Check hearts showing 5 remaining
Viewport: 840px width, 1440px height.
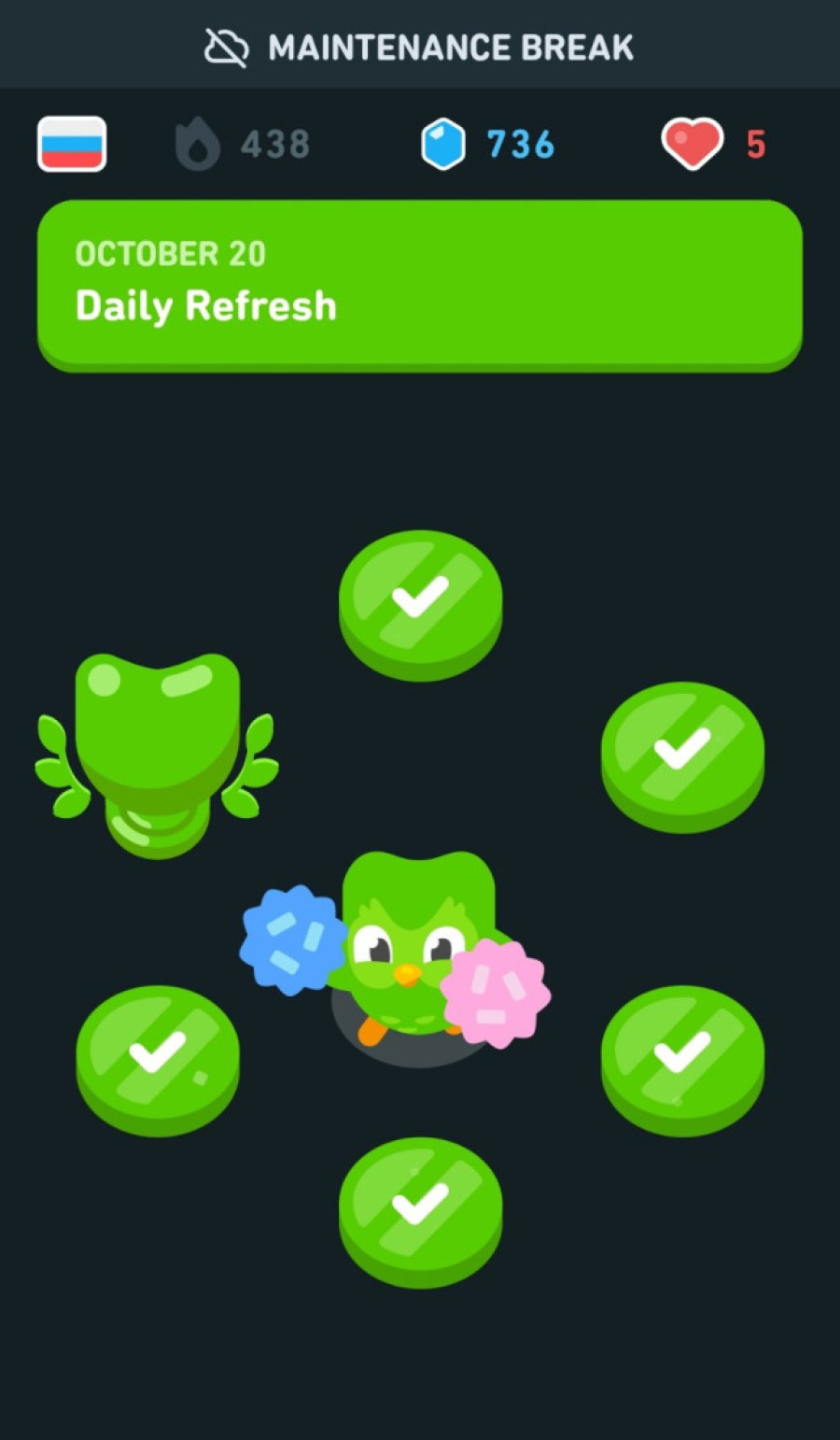714,145
